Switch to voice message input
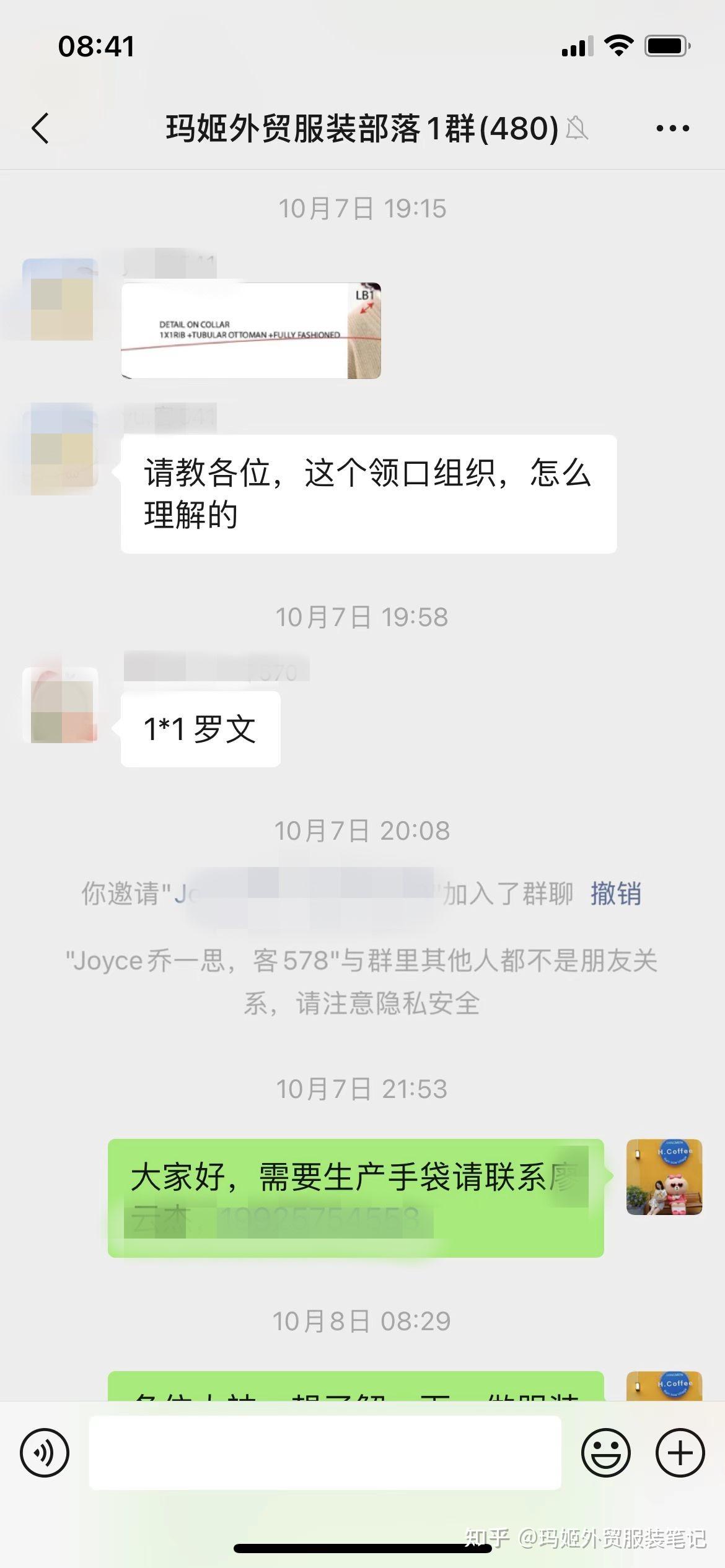725x1568 pixels. 45,1453
